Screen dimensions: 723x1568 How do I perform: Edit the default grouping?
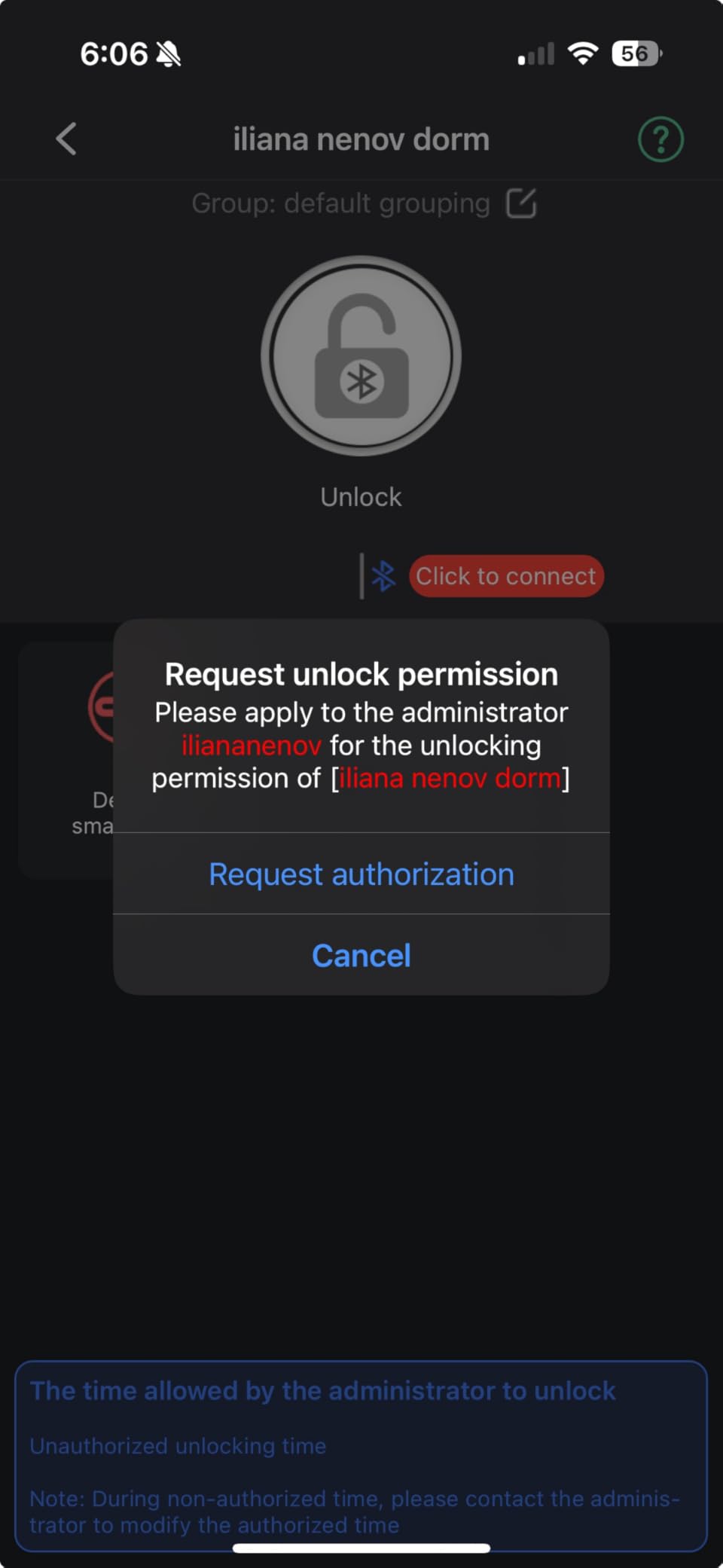pos(521,203)
